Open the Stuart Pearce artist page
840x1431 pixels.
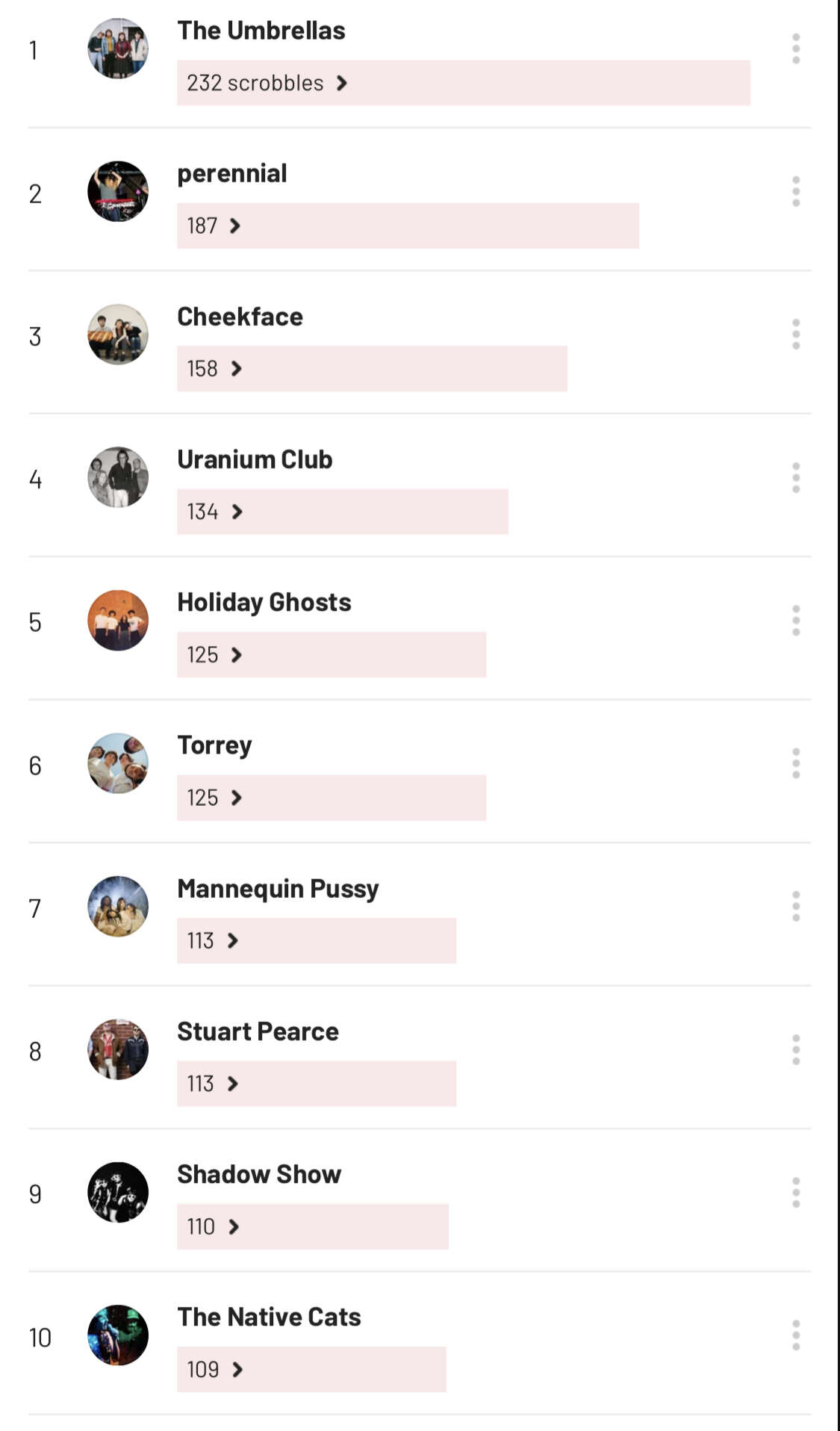coord(258,1031)
